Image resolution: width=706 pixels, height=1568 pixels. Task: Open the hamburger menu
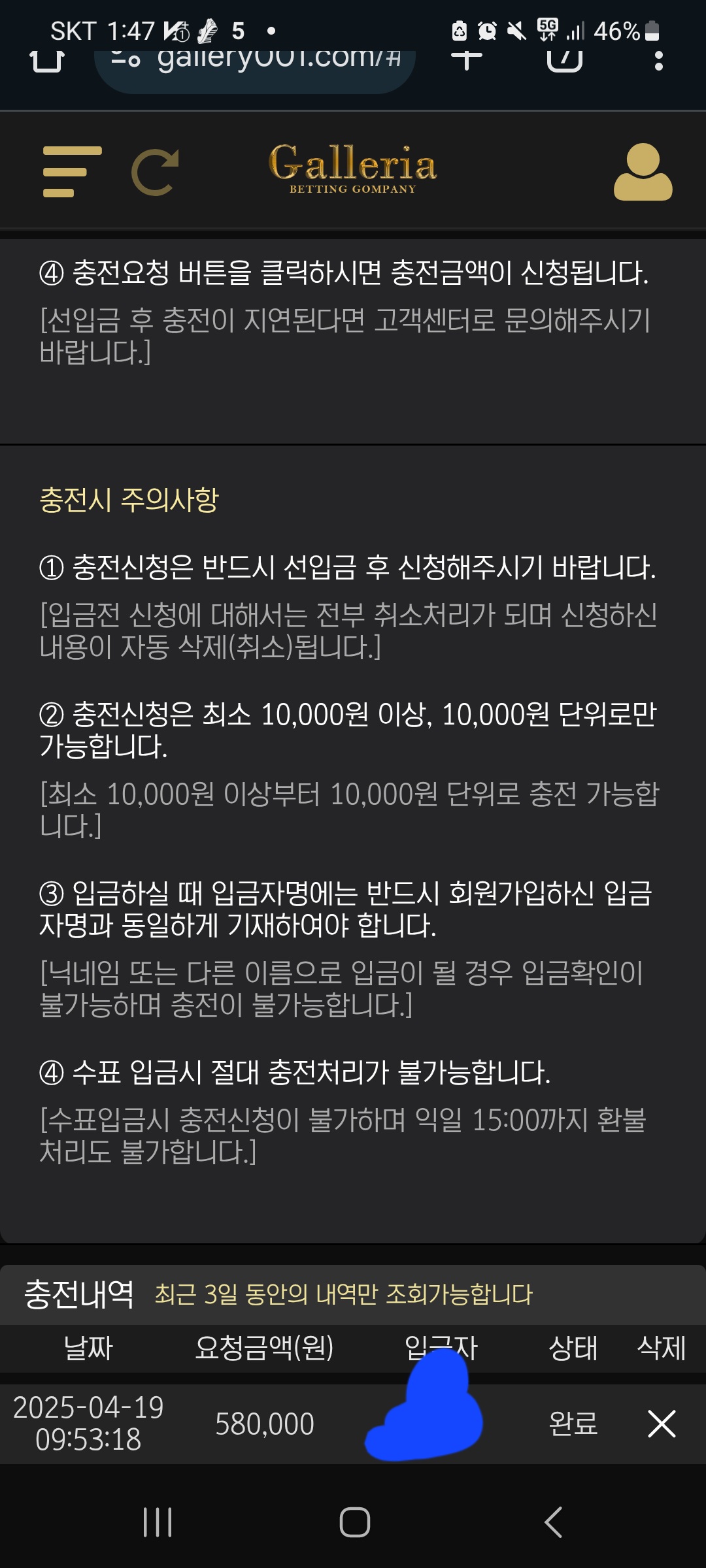[72, 171]
